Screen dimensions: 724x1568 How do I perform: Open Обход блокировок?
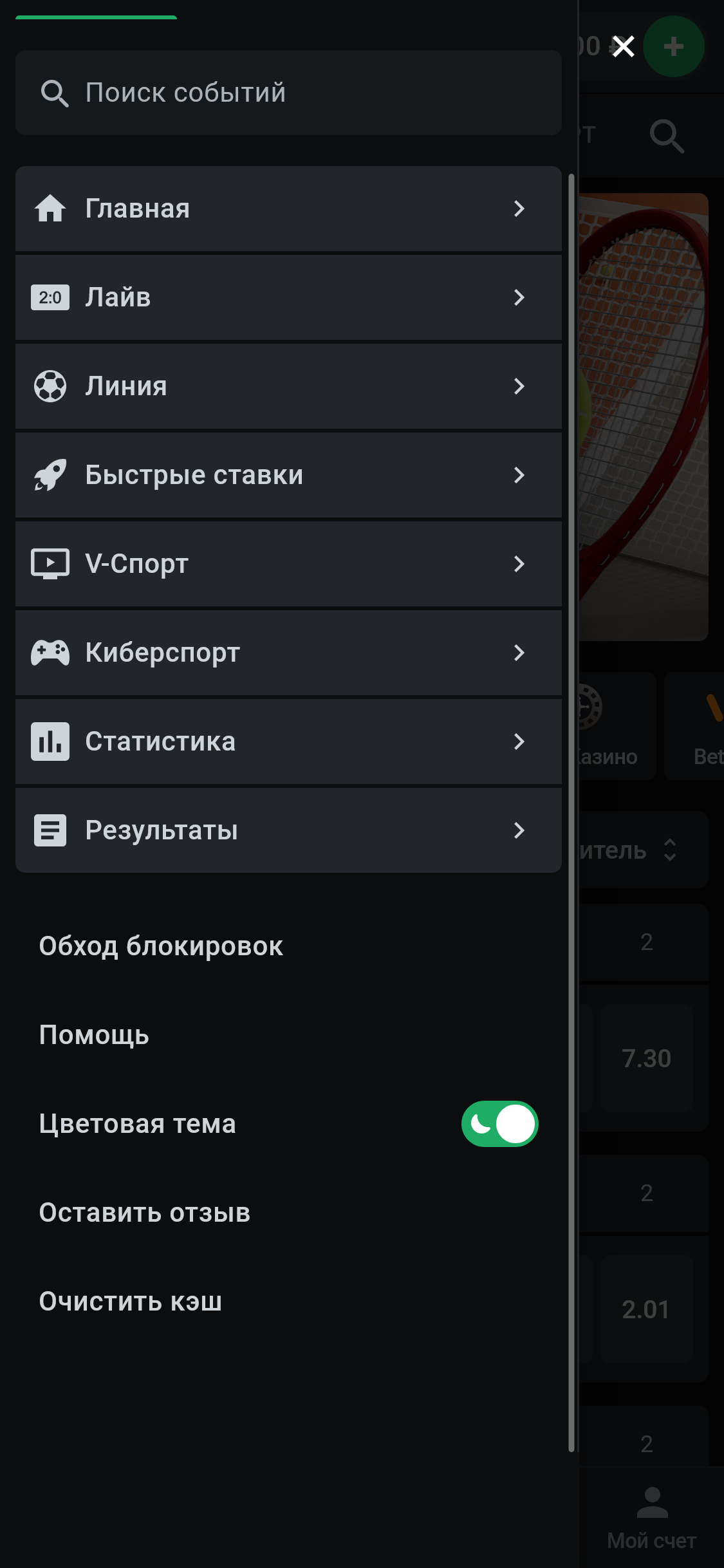tap(161, 946)
